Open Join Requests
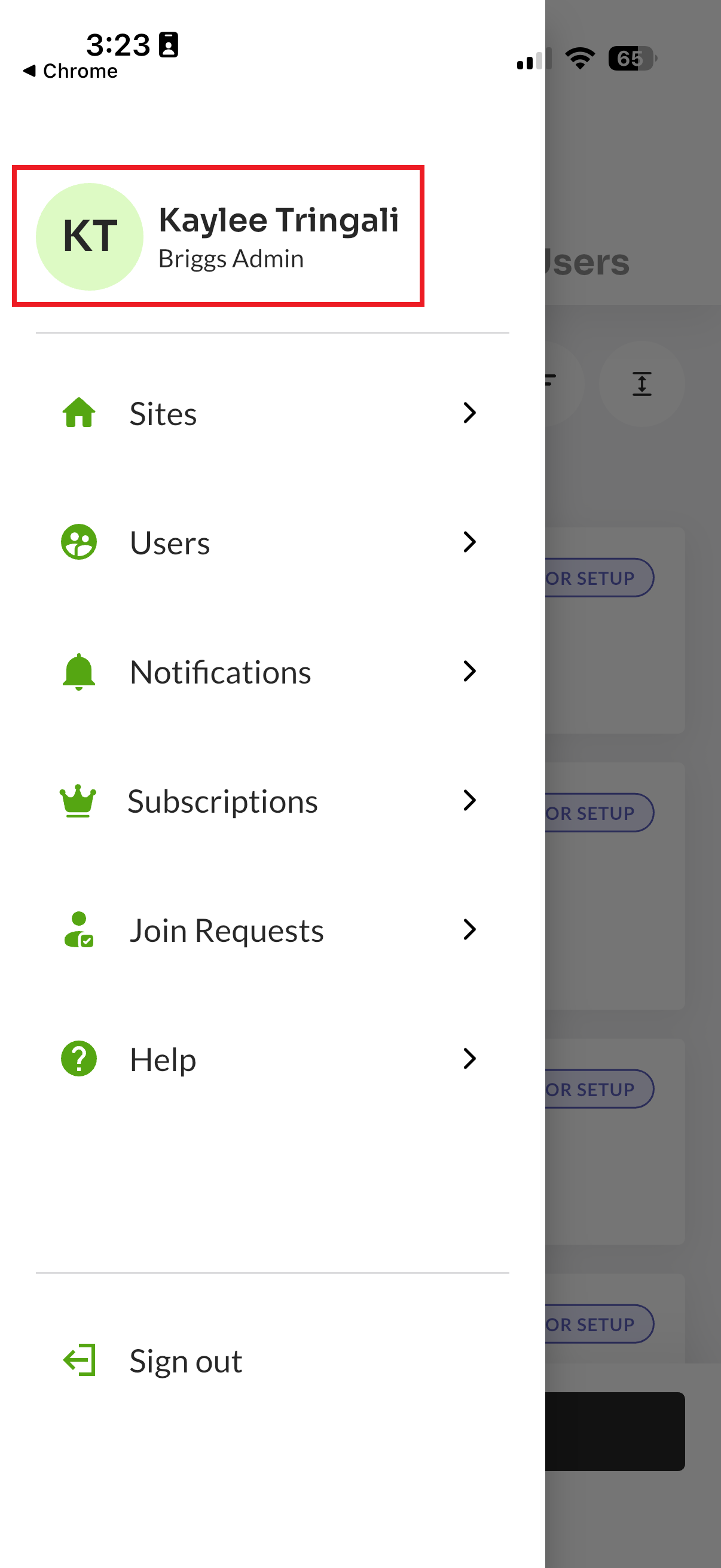This screenshot has height=1568, width=721. (x=272, y=930)
